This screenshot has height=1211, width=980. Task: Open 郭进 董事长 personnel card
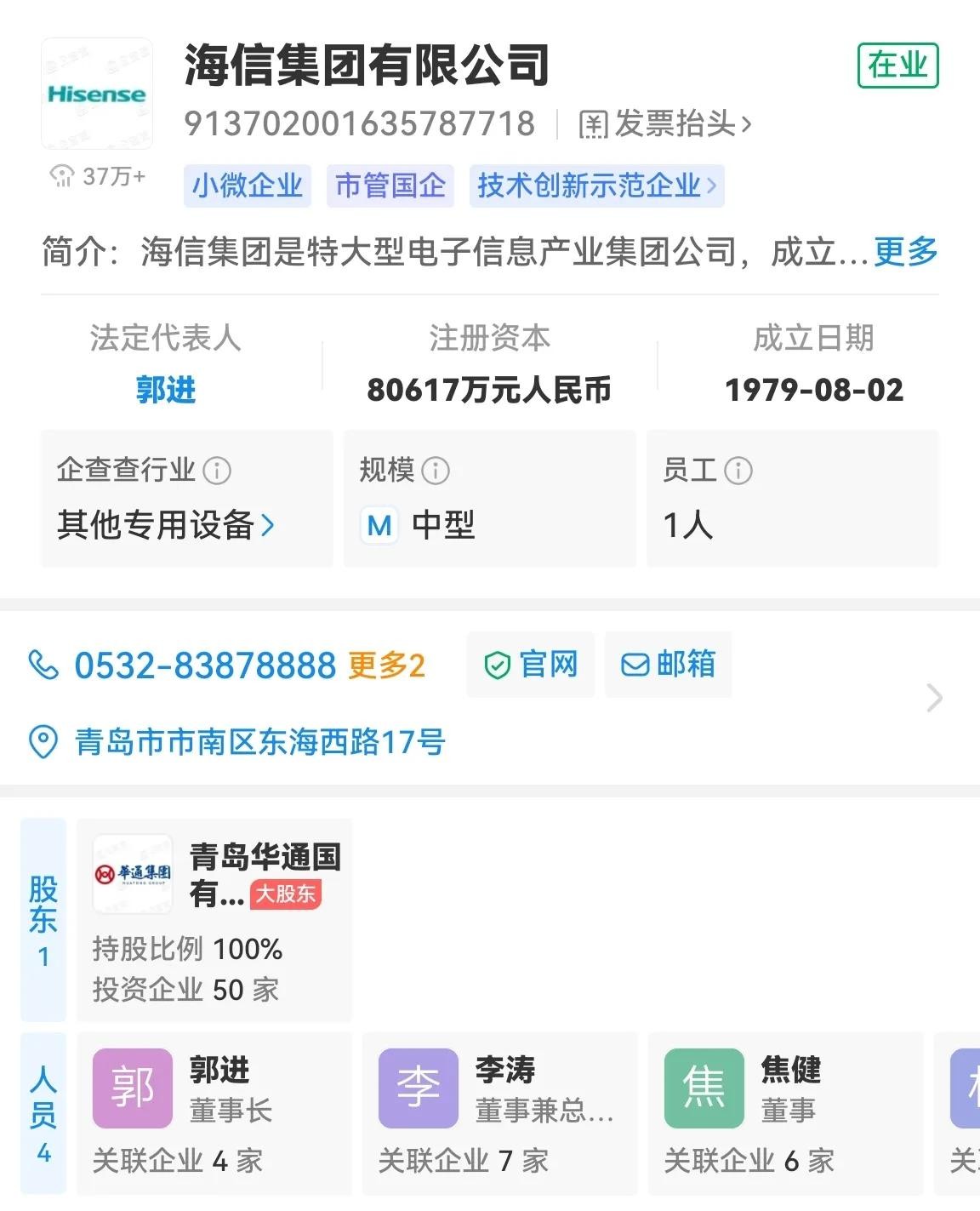214,1112
